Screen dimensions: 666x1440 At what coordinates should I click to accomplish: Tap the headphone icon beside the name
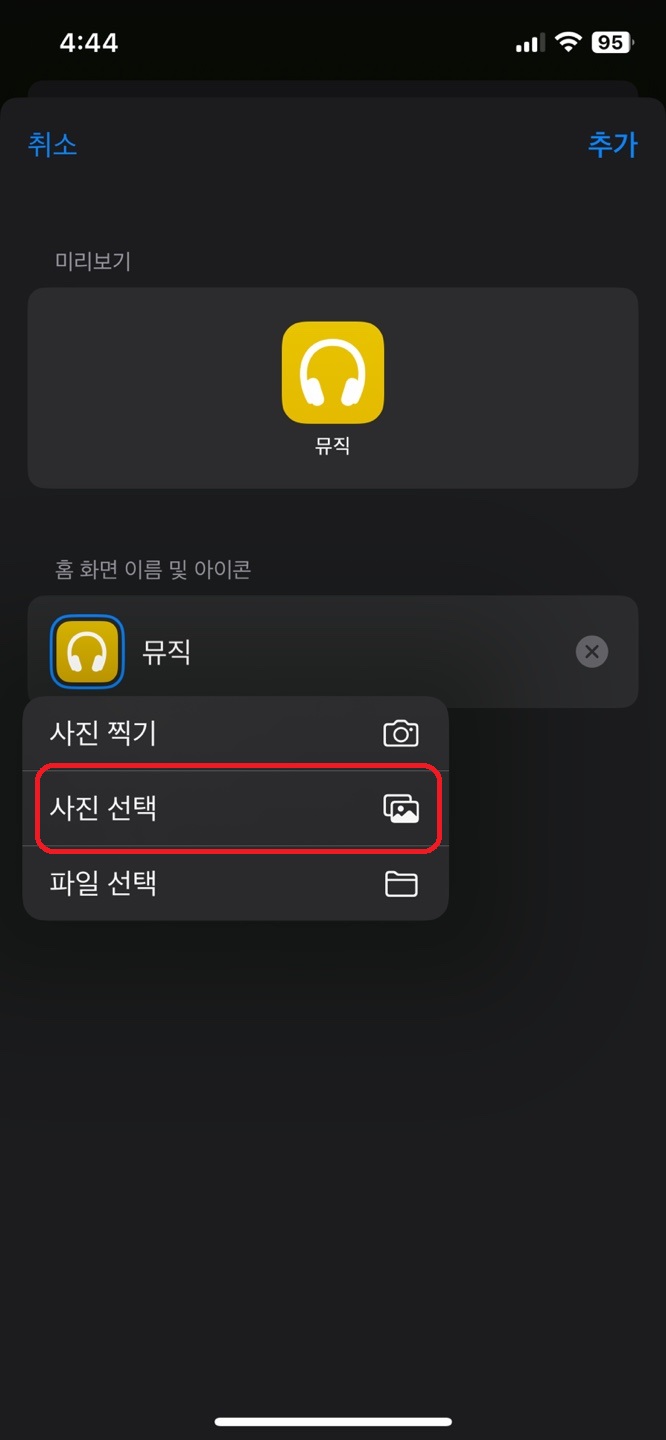(x=87, y=652)
